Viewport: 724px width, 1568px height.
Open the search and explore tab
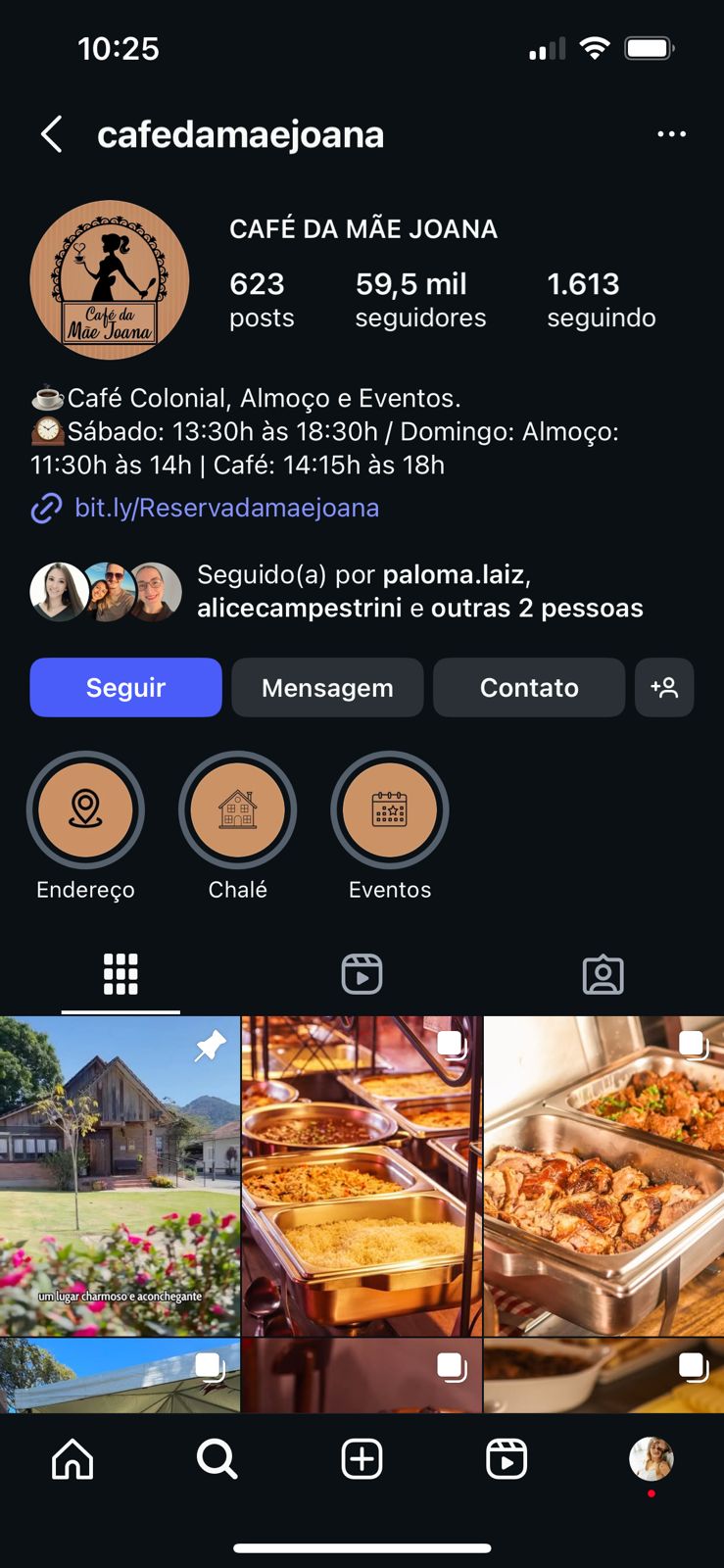pyautogui.click(x=217, y=1459)
